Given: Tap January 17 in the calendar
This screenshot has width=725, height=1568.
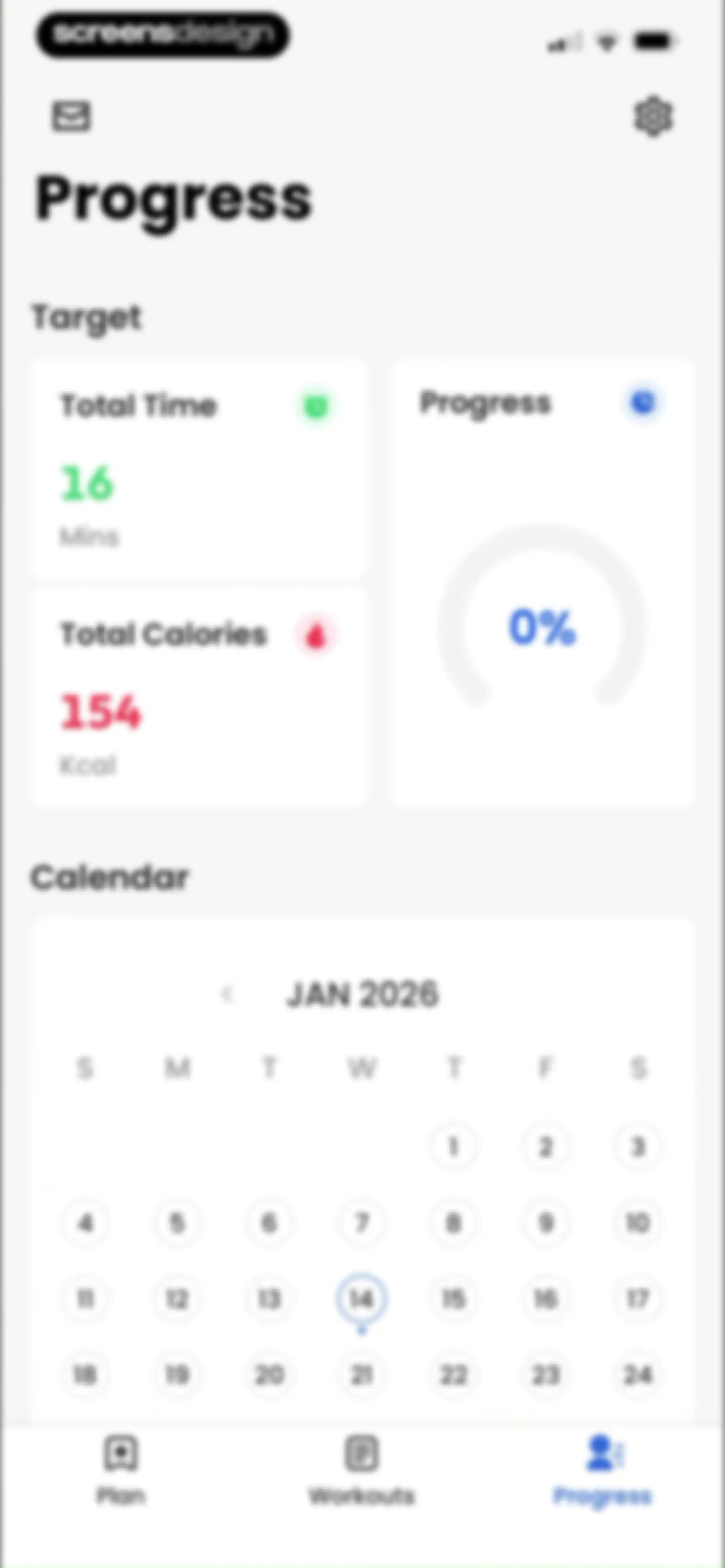Looking at the screenshot, I should point(637,1300).
